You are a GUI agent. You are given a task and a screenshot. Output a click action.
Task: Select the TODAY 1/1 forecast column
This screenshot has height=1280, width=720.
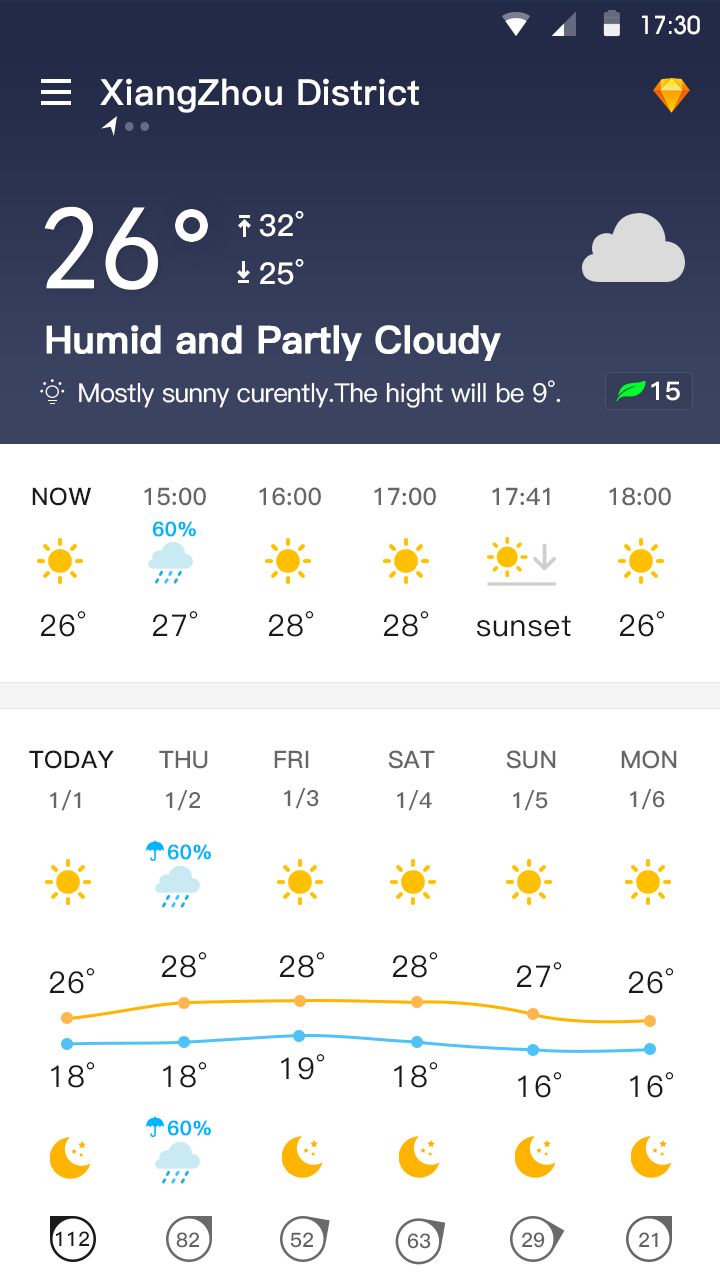click(x=68, y=779)
